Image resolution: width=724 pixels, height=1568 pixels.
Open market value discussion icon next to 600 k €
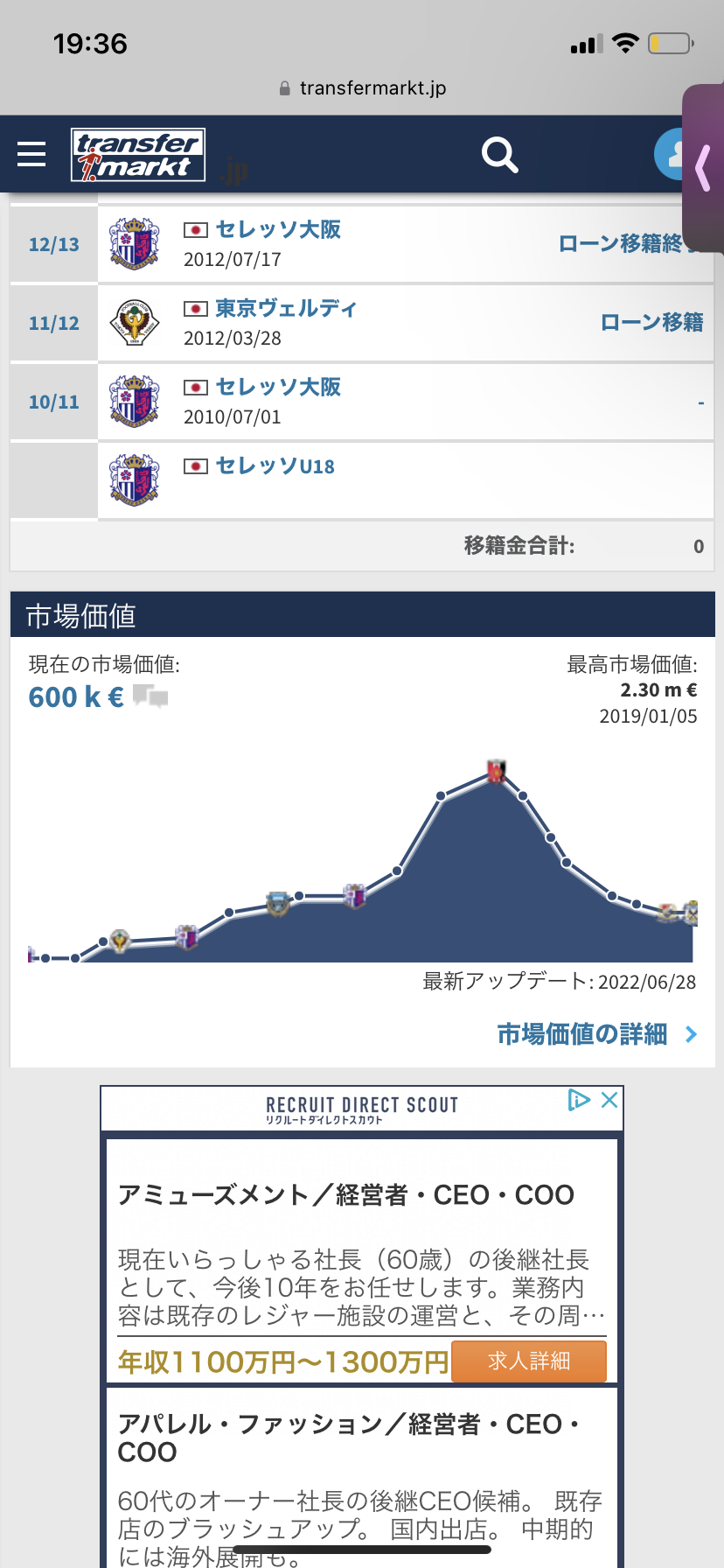[x=150, y=696]
